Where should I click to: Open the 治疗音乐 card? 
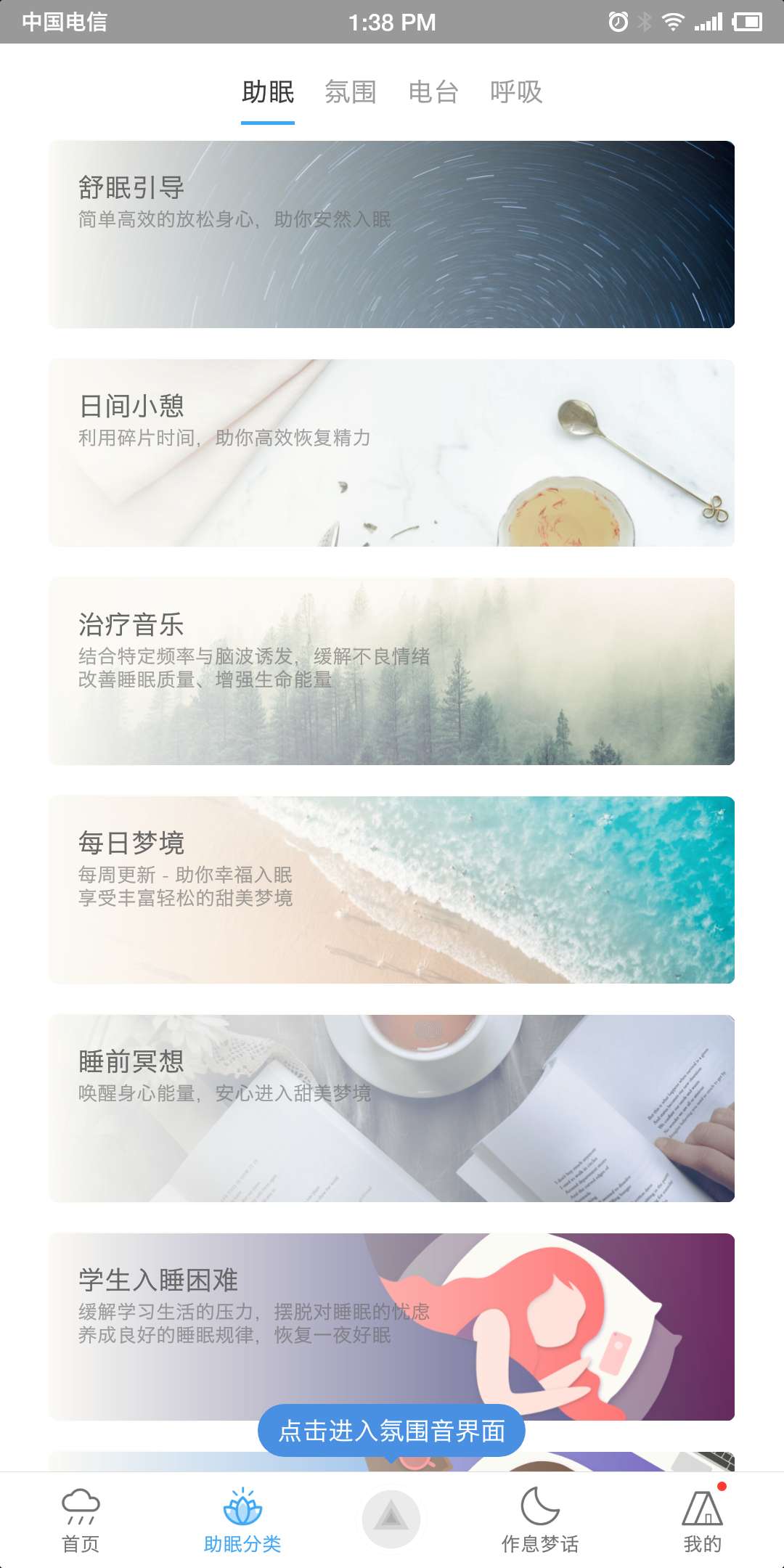coord(392,671)
